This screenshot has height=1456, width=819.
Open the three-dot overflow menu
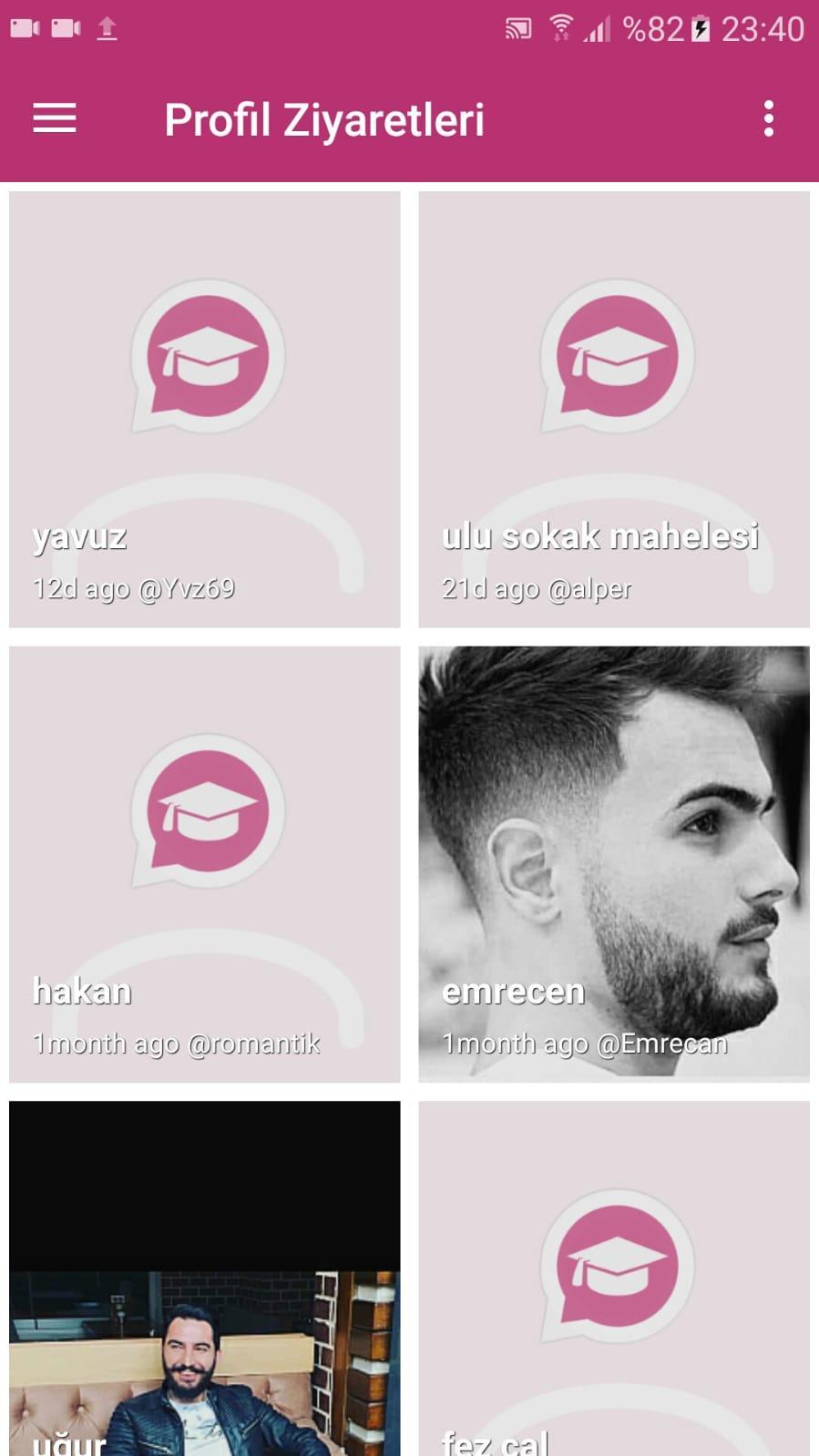pos(768,118)
